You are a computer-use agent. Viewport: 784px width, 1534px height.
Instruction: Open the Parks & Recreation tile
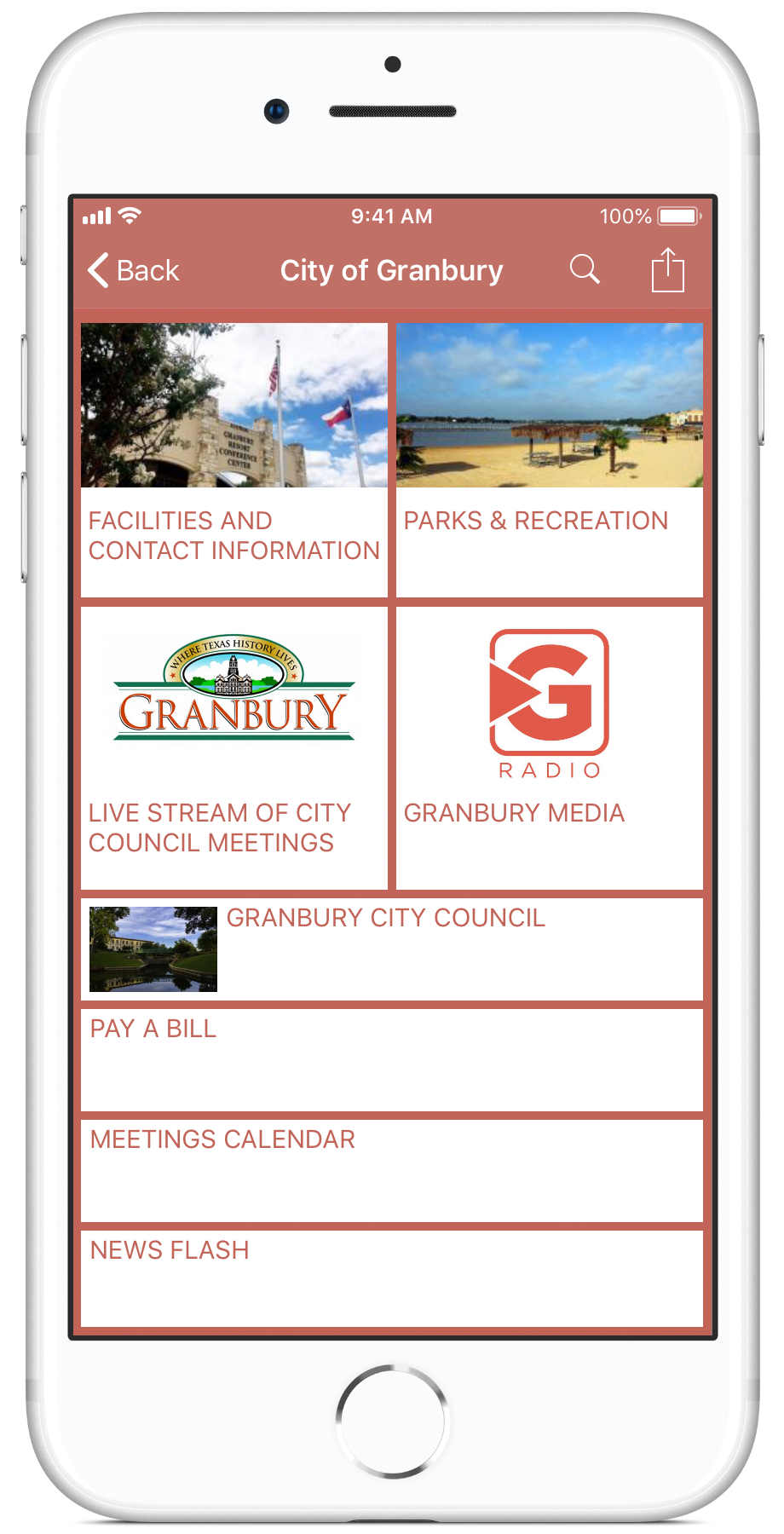coord(550,460)
